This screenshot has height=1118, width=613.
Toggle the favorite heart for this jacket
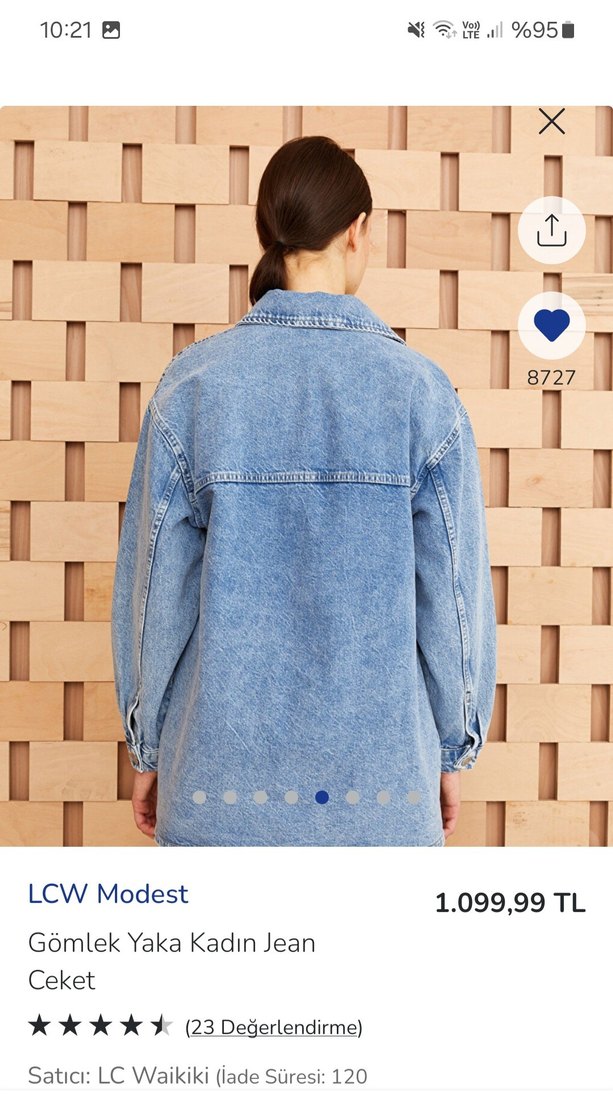point(551,325)
